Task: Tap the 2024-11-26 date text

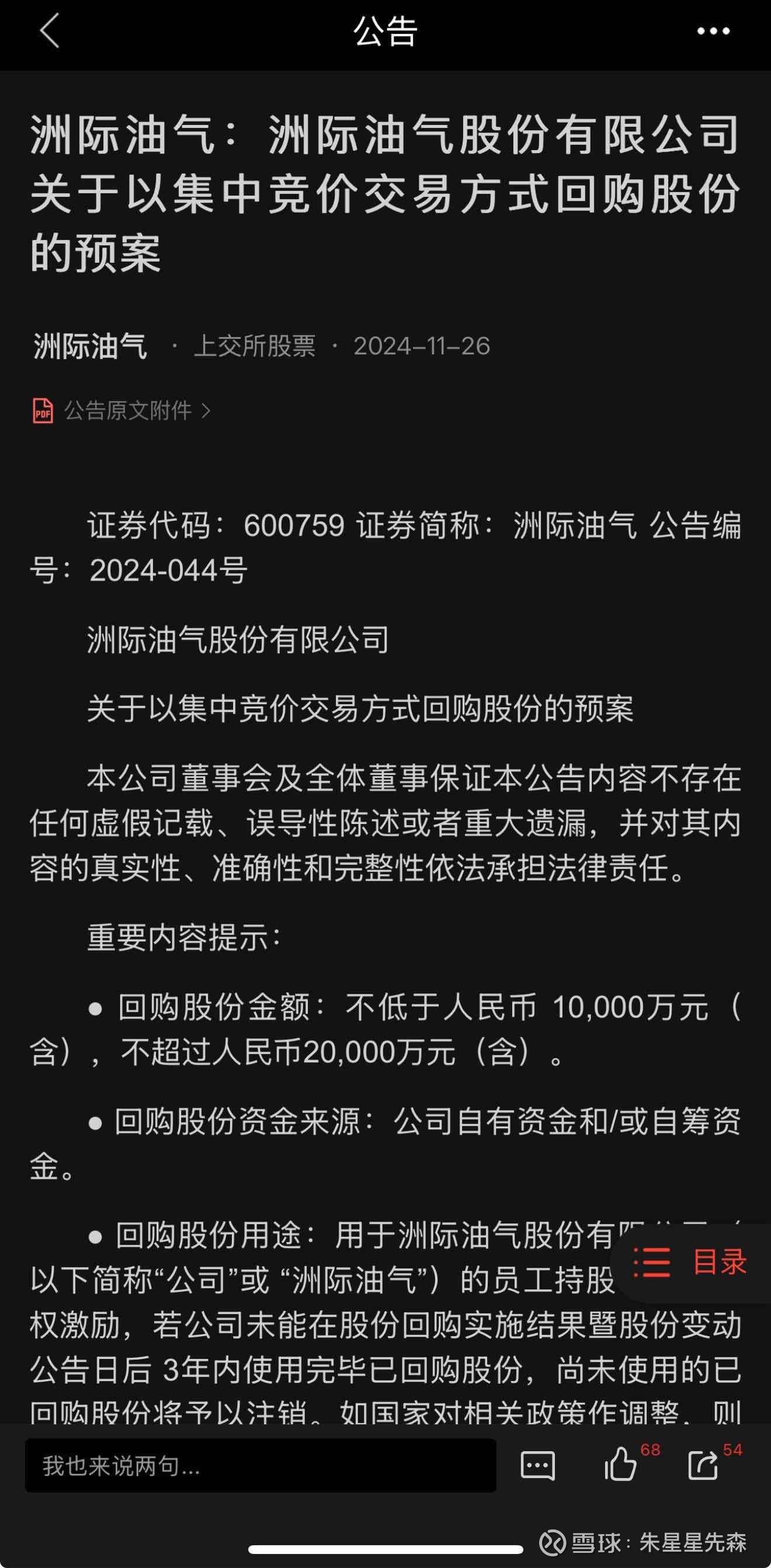Action: [x=423, y=347]
